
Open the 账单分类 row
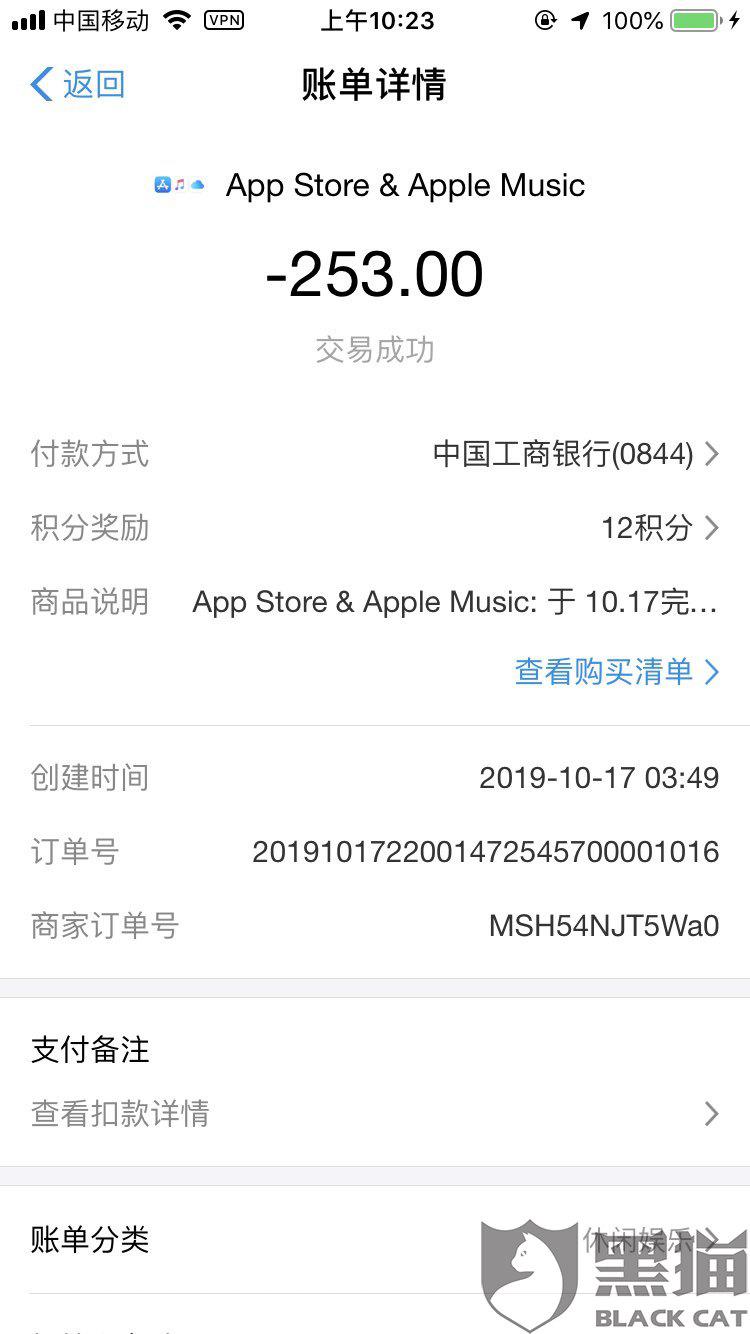point(375,1240)
